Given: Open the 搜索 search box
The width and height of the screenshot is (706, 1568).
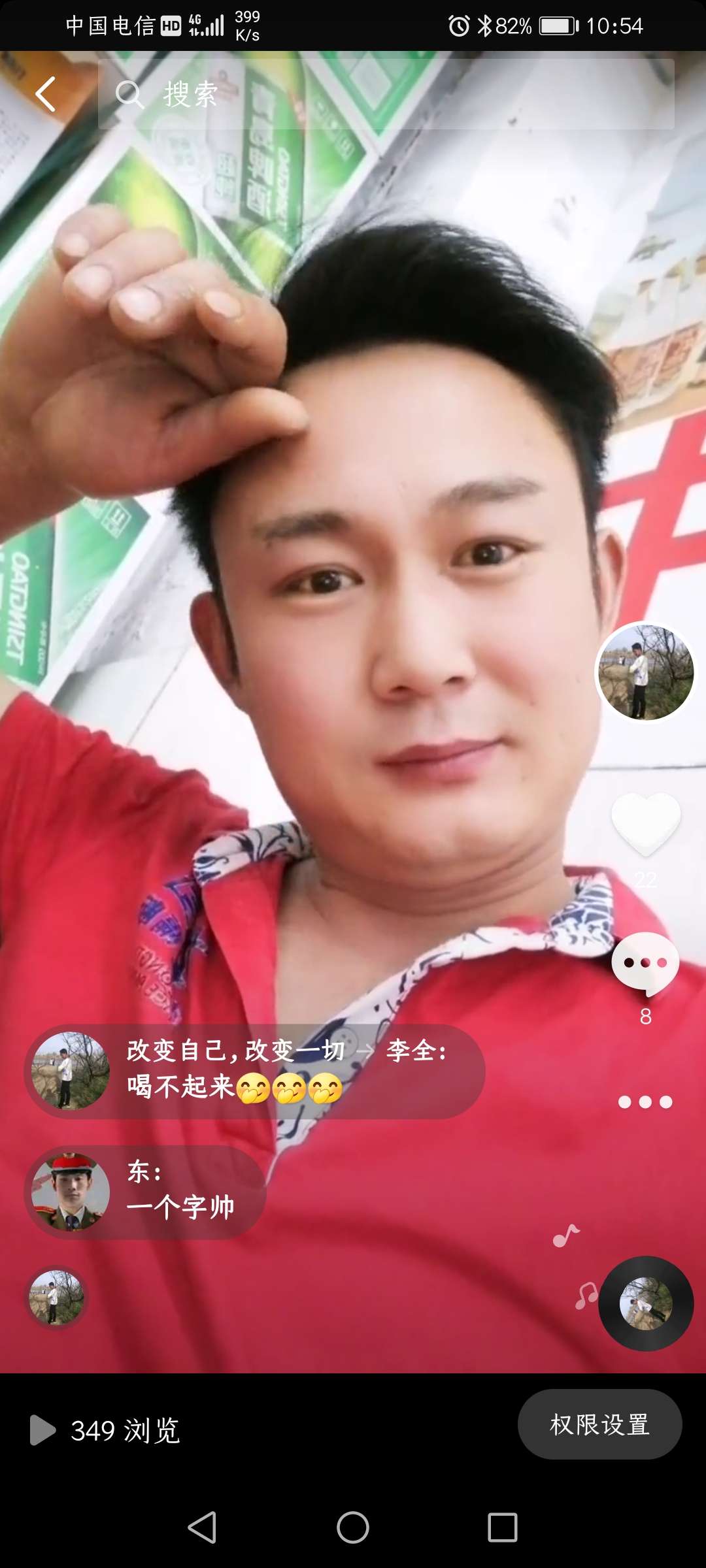Looking at the screenshot, I should (x=386, y=95).
